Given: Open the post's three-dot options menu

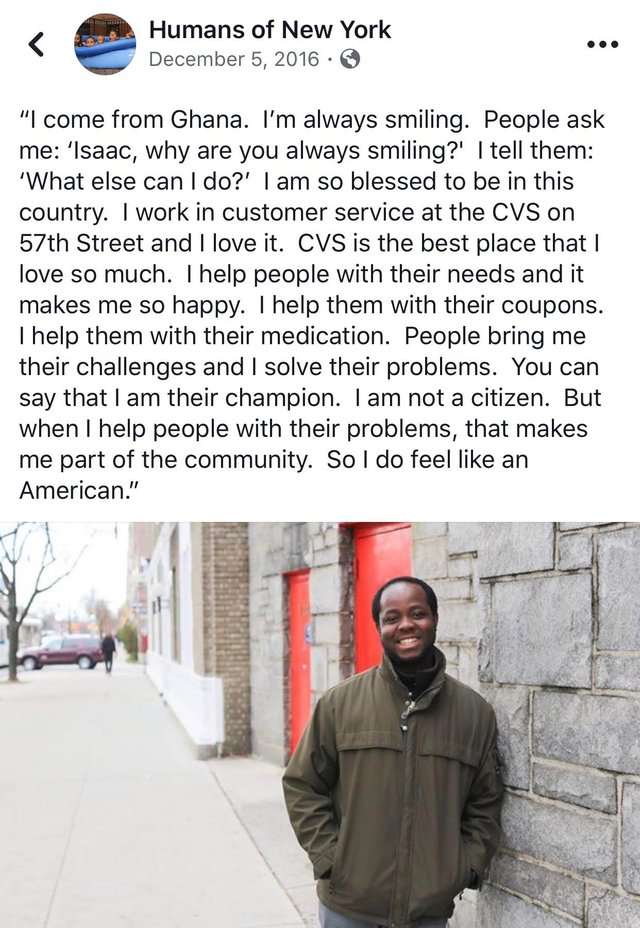Looking at the screenshot, I should point(602,45).
